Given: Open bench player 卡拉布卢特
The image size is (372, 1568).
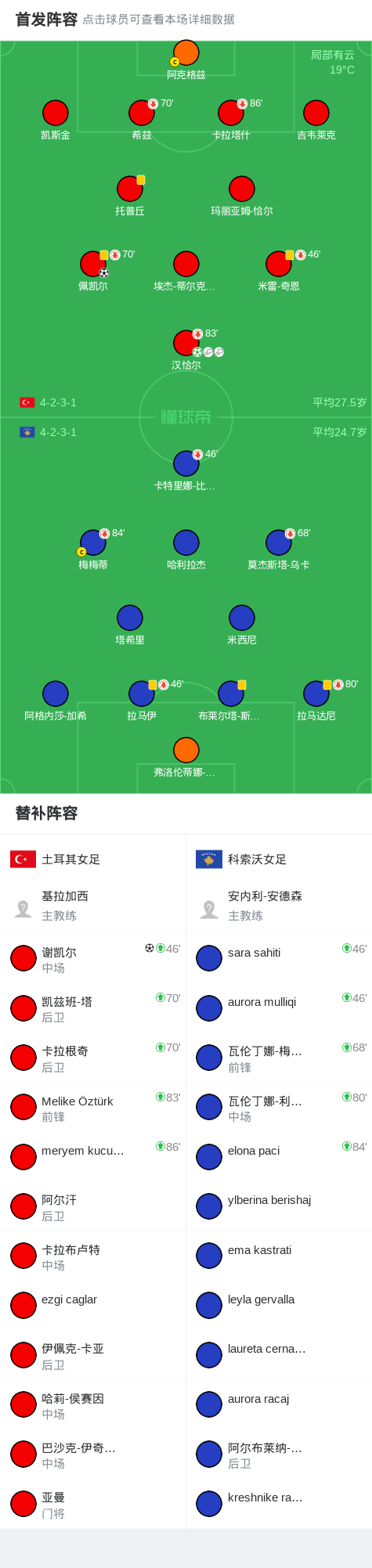Looking at the screenshot, I should point(92,1256).
